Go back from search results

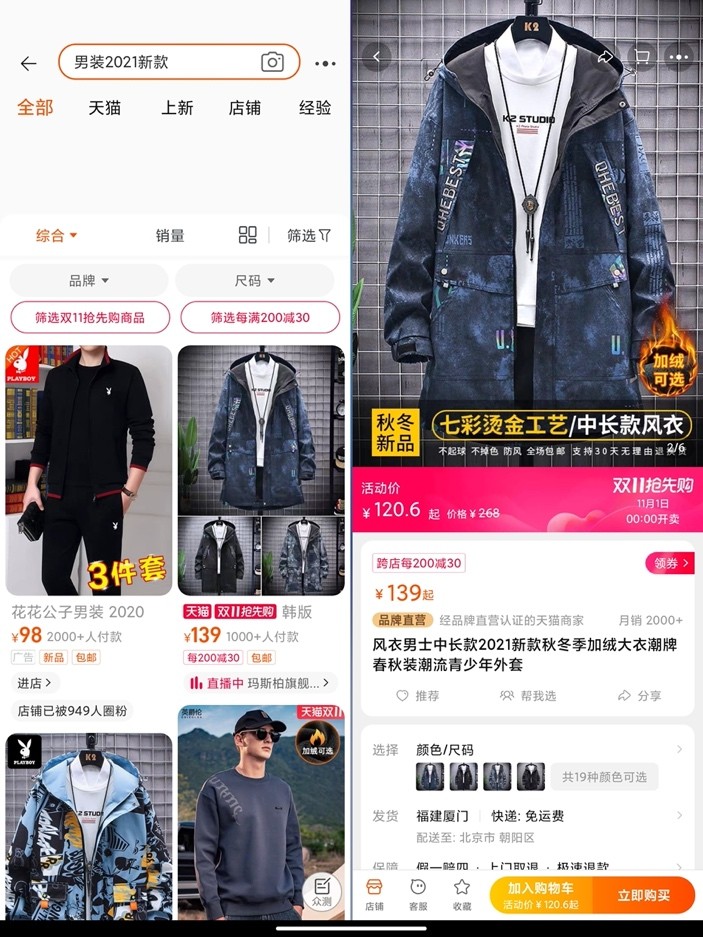tap(28, 63)
